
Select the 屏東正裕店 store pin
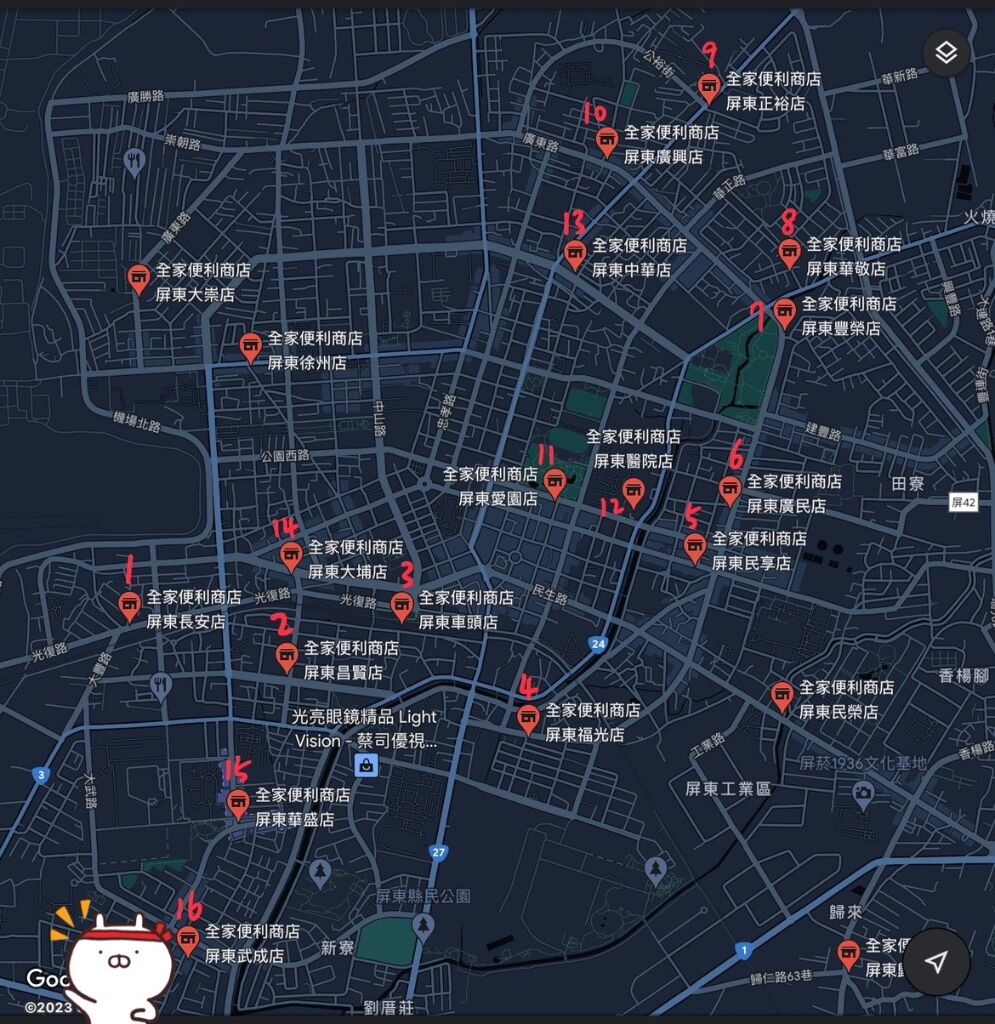tap(709, 88)
